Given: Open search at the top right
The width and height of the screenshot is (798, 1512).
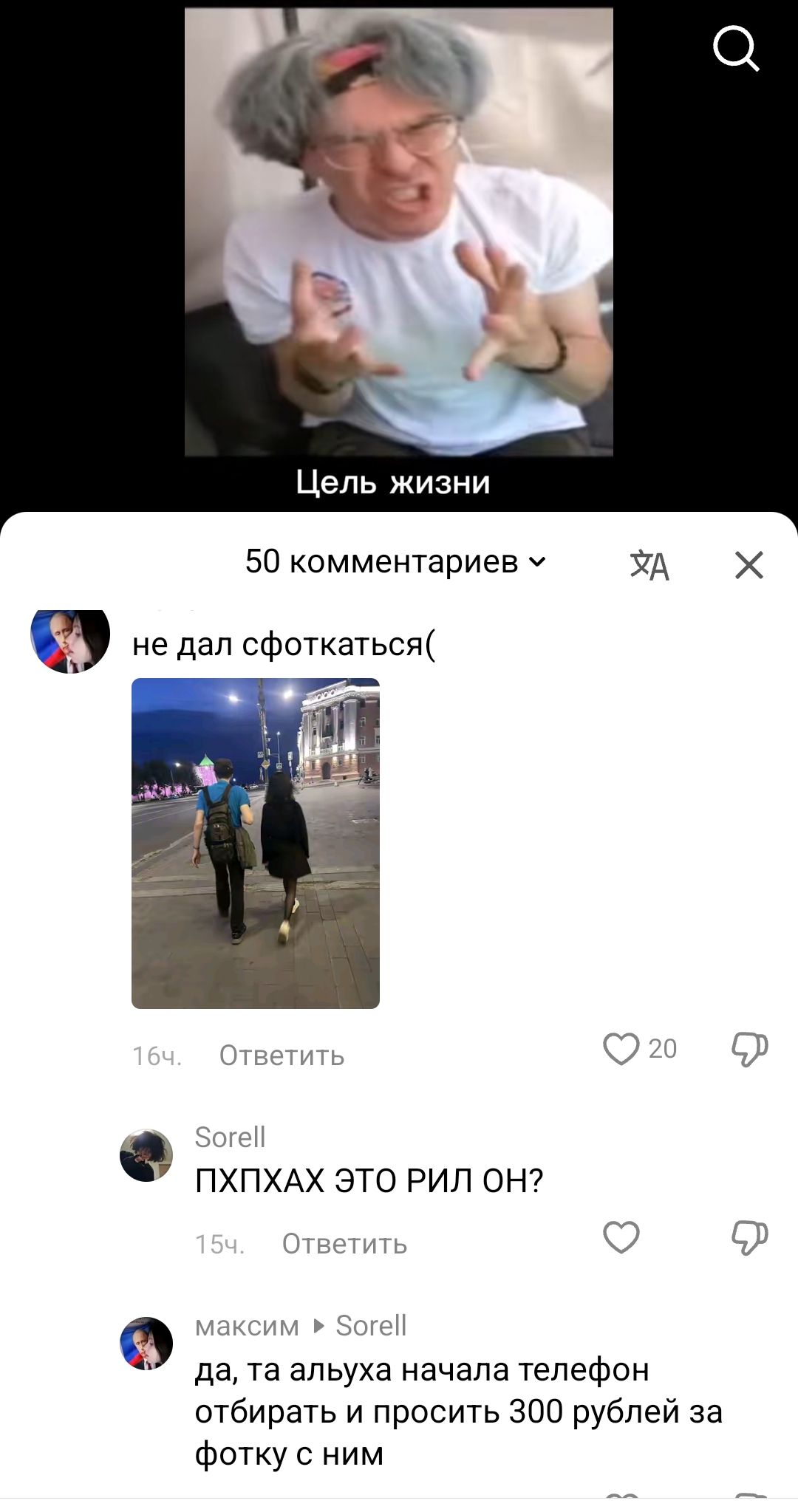Looking at the screenshot, I should pos(736,49).
